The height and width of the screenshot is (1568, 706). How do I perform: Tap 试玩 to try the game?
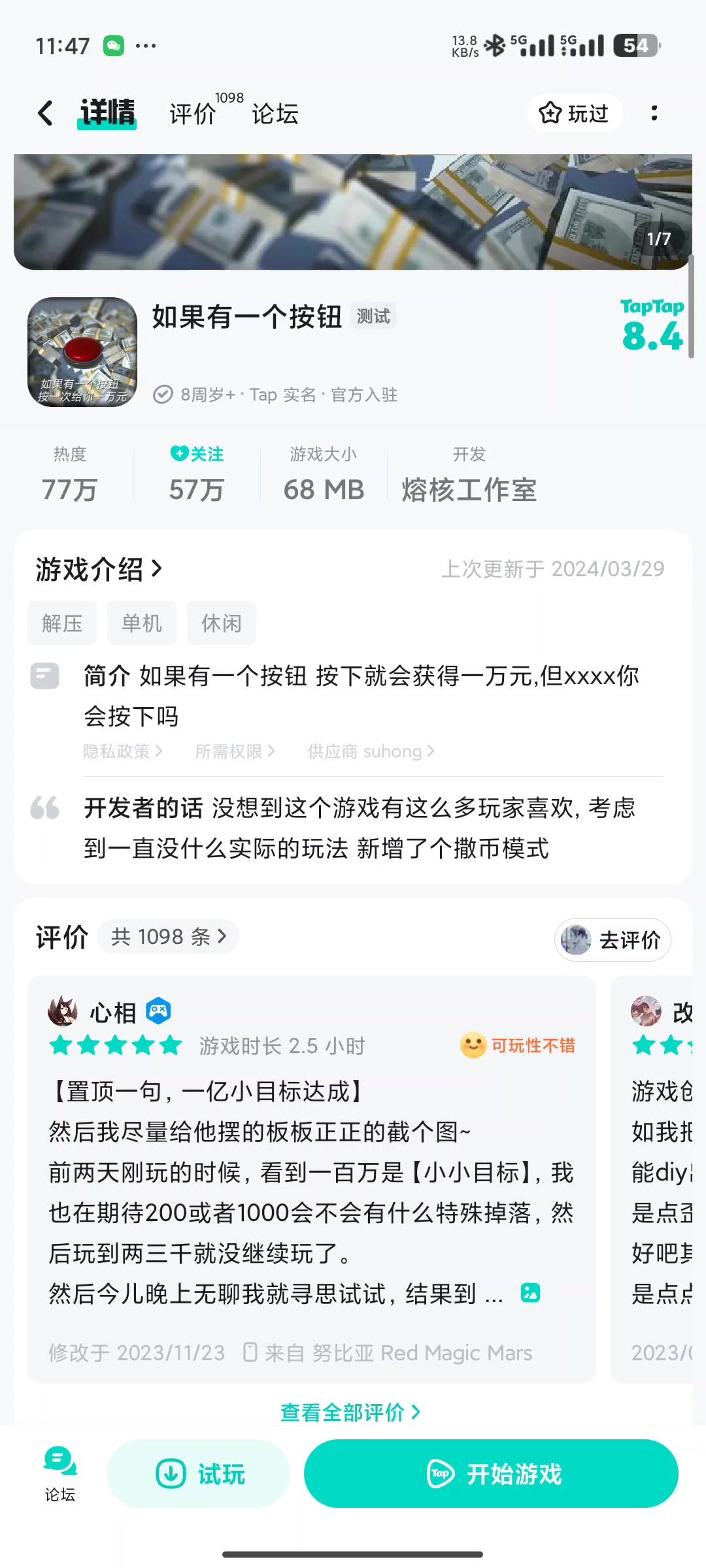pos(199,1475)
